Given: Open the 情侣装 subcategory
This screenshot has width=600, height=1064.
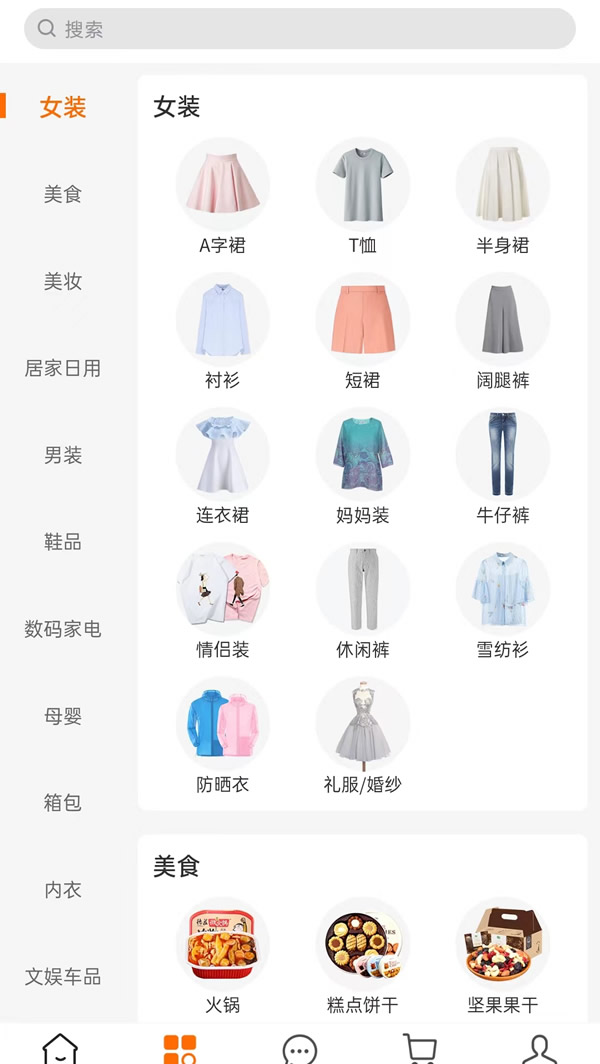Looking at the screenshot, I should pos(222,600).
